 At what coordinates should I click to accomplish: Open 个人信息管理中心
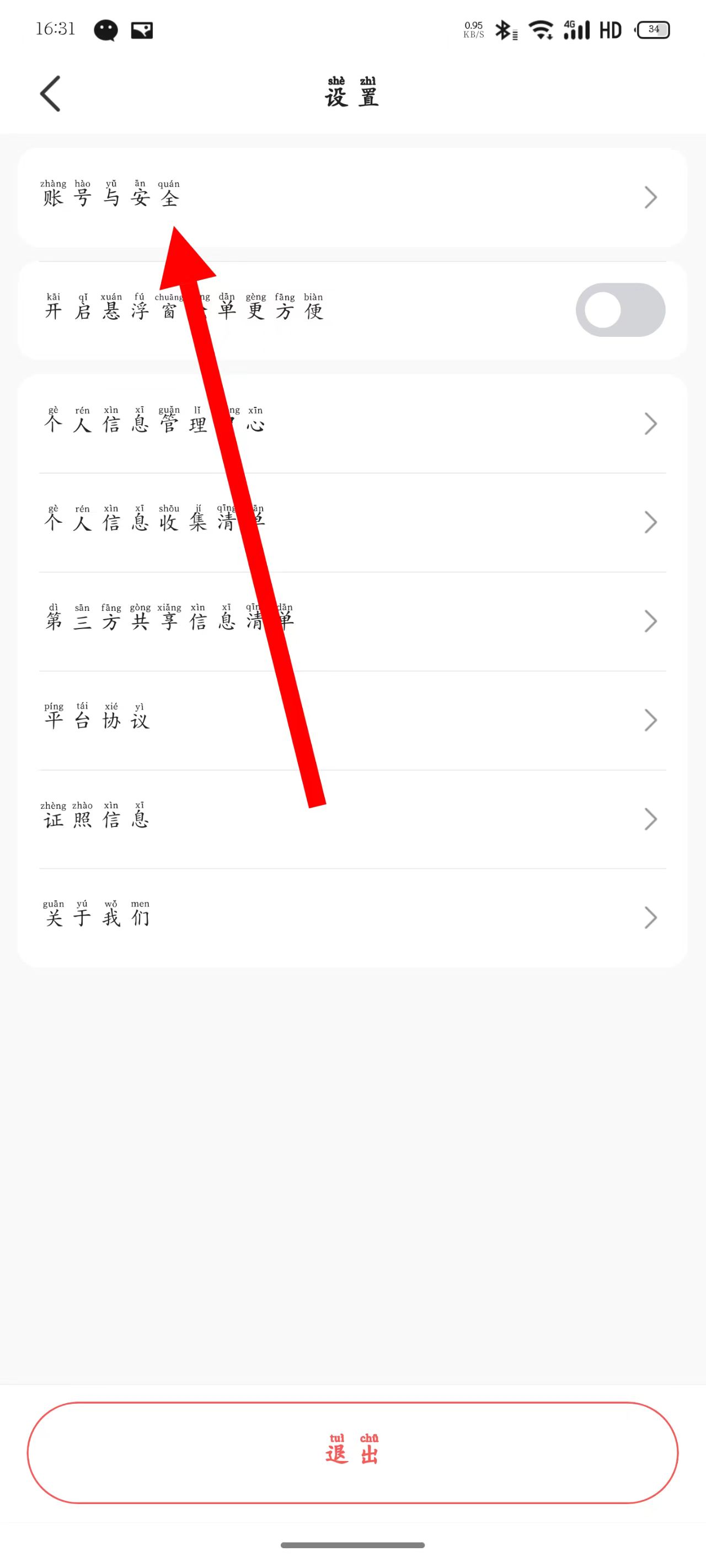coord(352,423)
